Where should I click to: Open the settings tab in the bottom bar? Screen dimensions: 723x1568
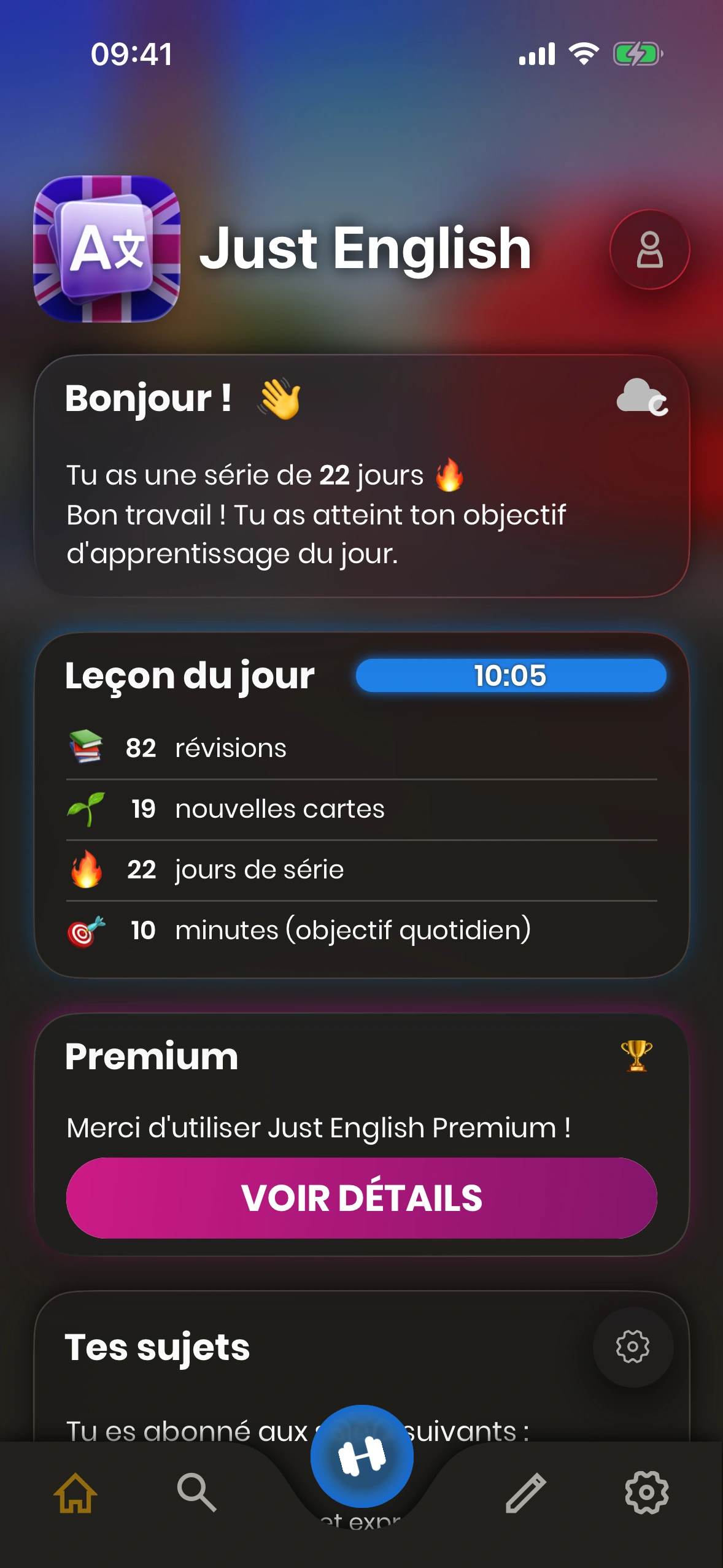(x=646, y=1493)
